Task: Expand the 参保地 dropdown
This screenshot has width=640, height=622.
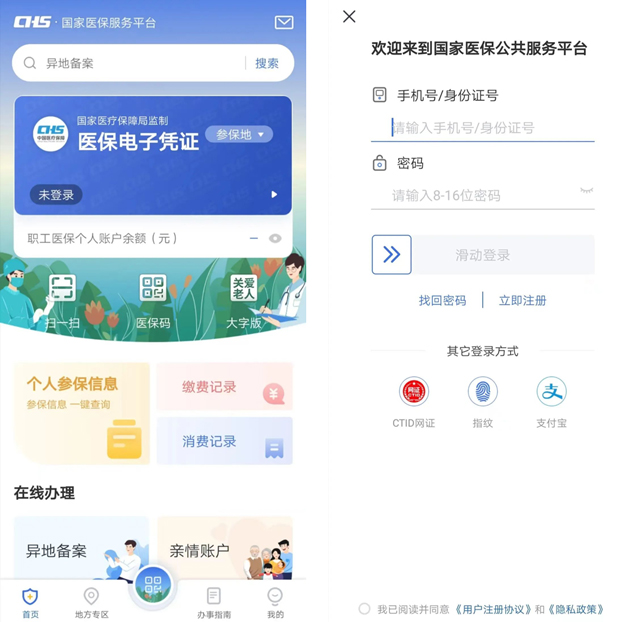Action: pyautogui.click(x=239, y=134)
